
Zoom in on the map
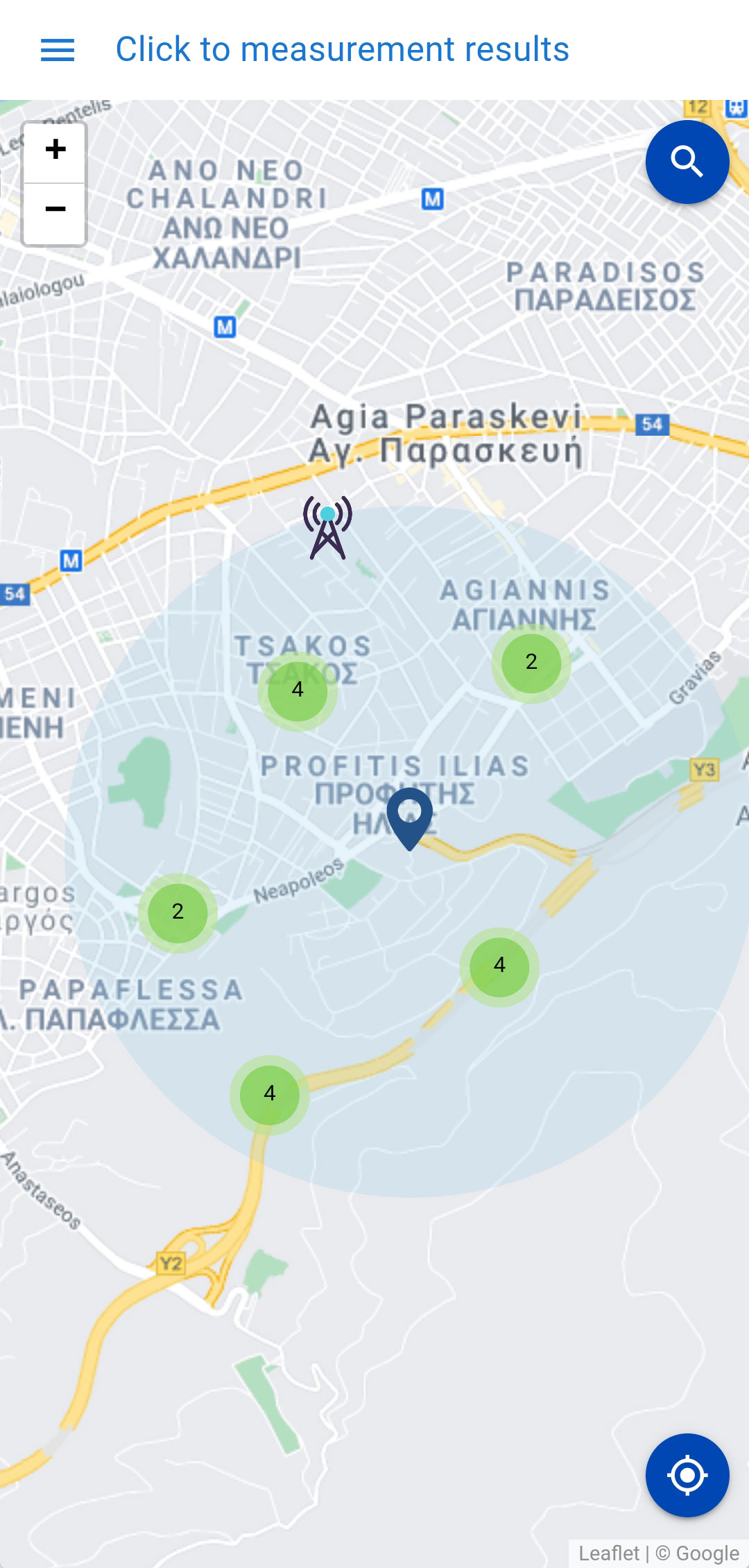pos(55,151)
